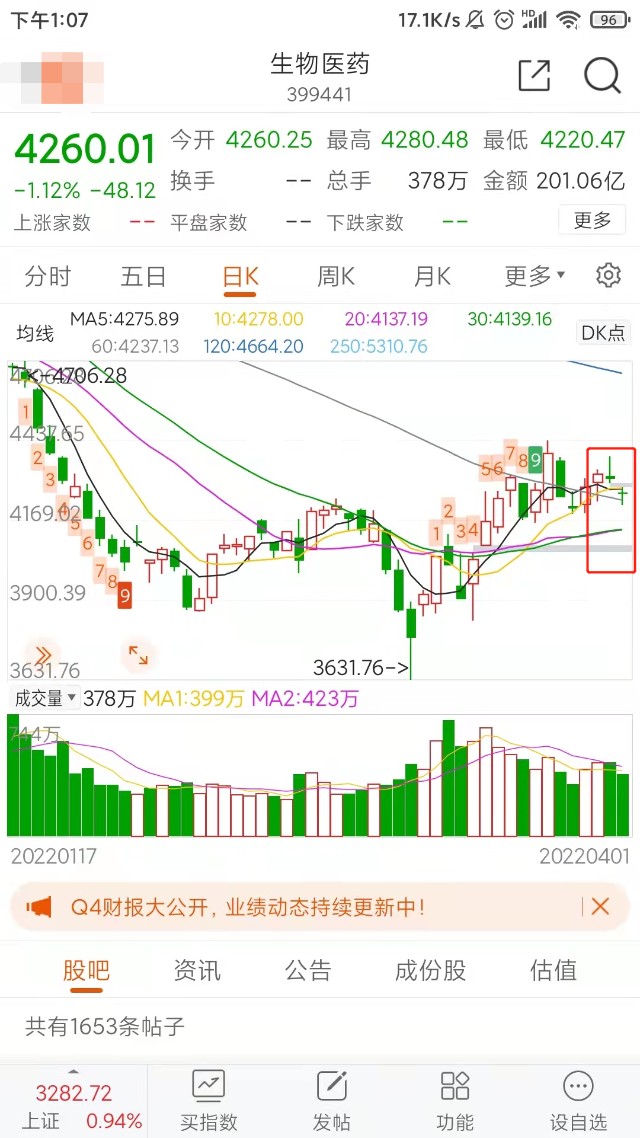640x1138 pixels.
Task: Expand the 更多 chart period dropdown
Action: [x=535, y=276]
